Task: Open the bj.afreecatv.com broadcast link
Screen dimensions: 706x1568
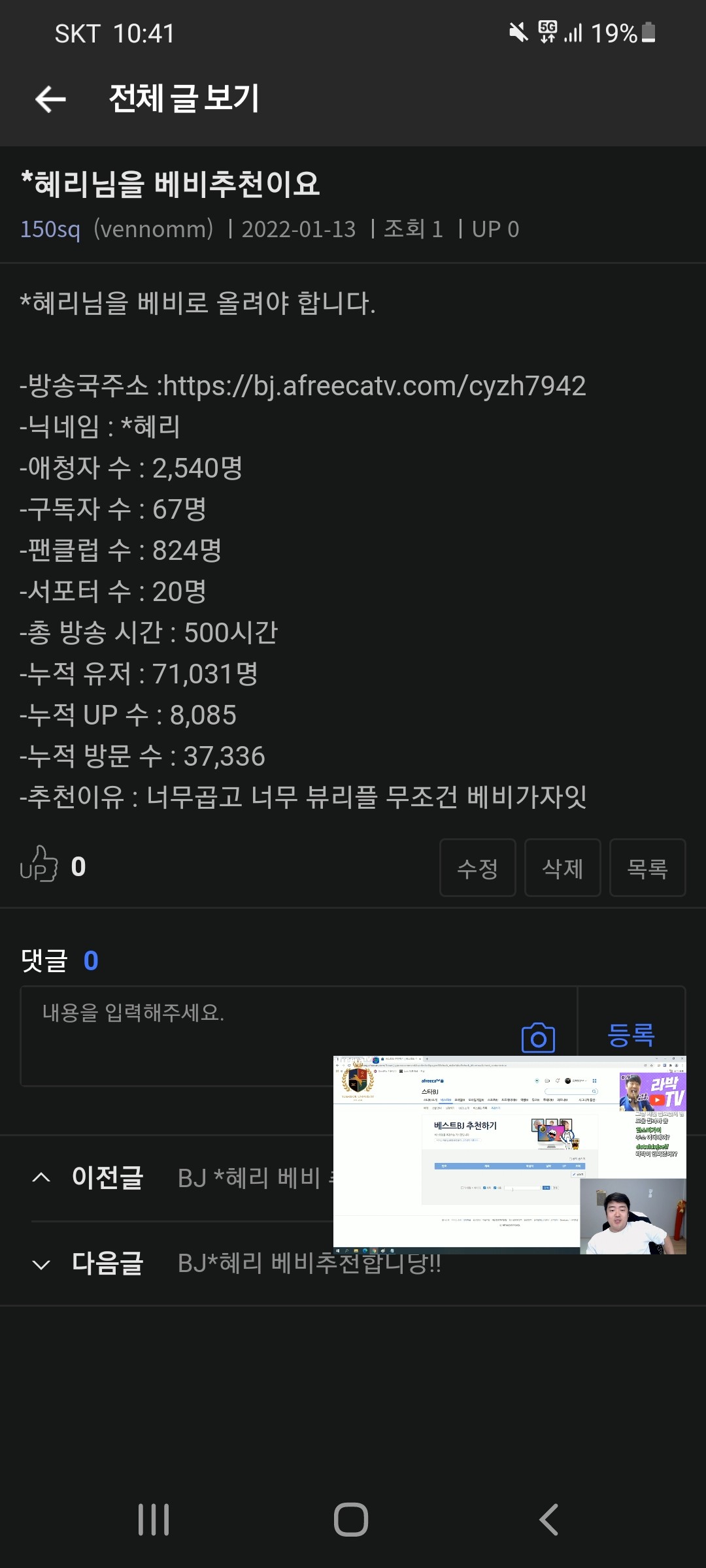Action: (376, 387)
